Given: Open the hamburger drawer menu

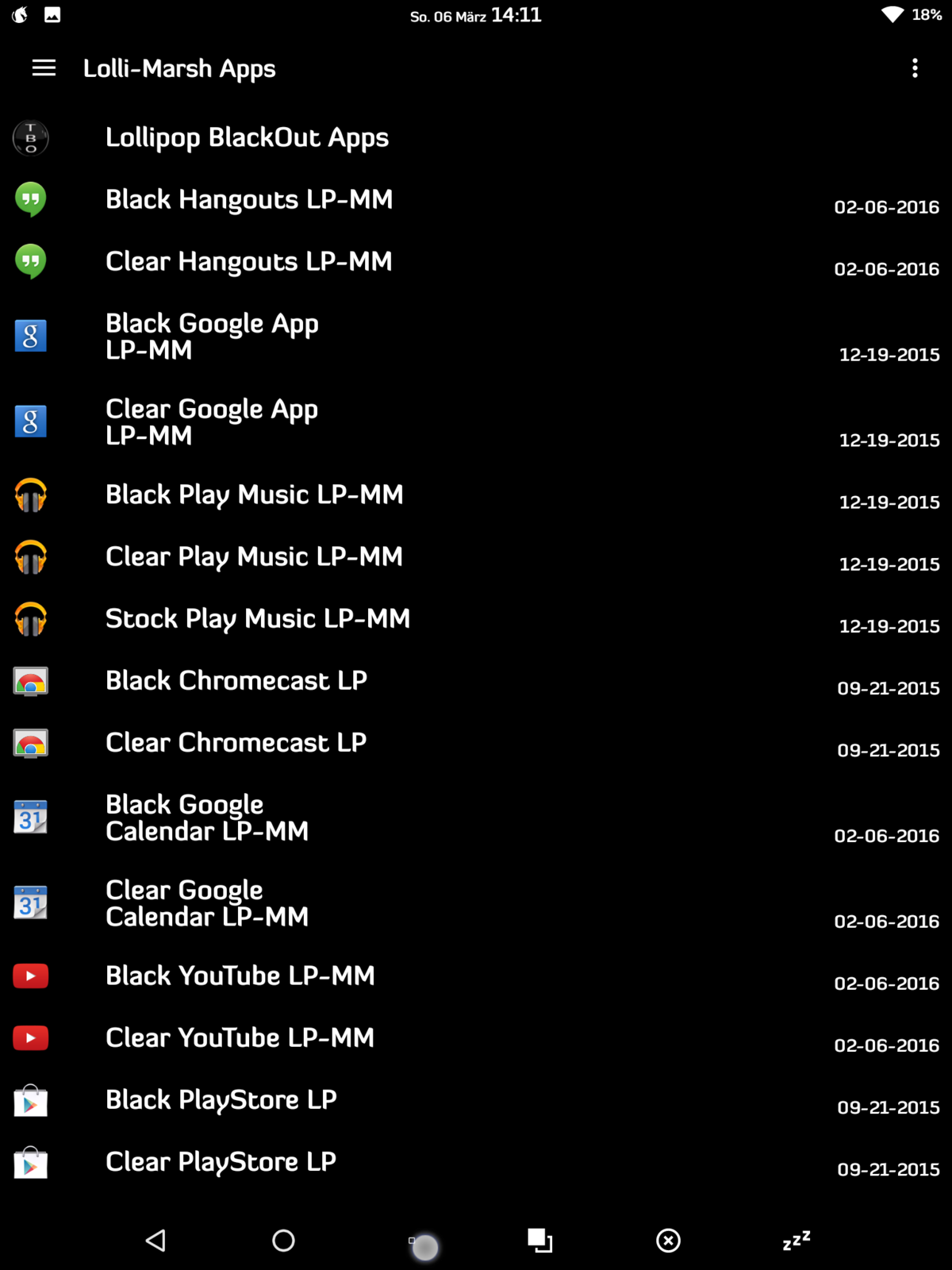Looking at the screenshot, I should click(x=44, y=68).
